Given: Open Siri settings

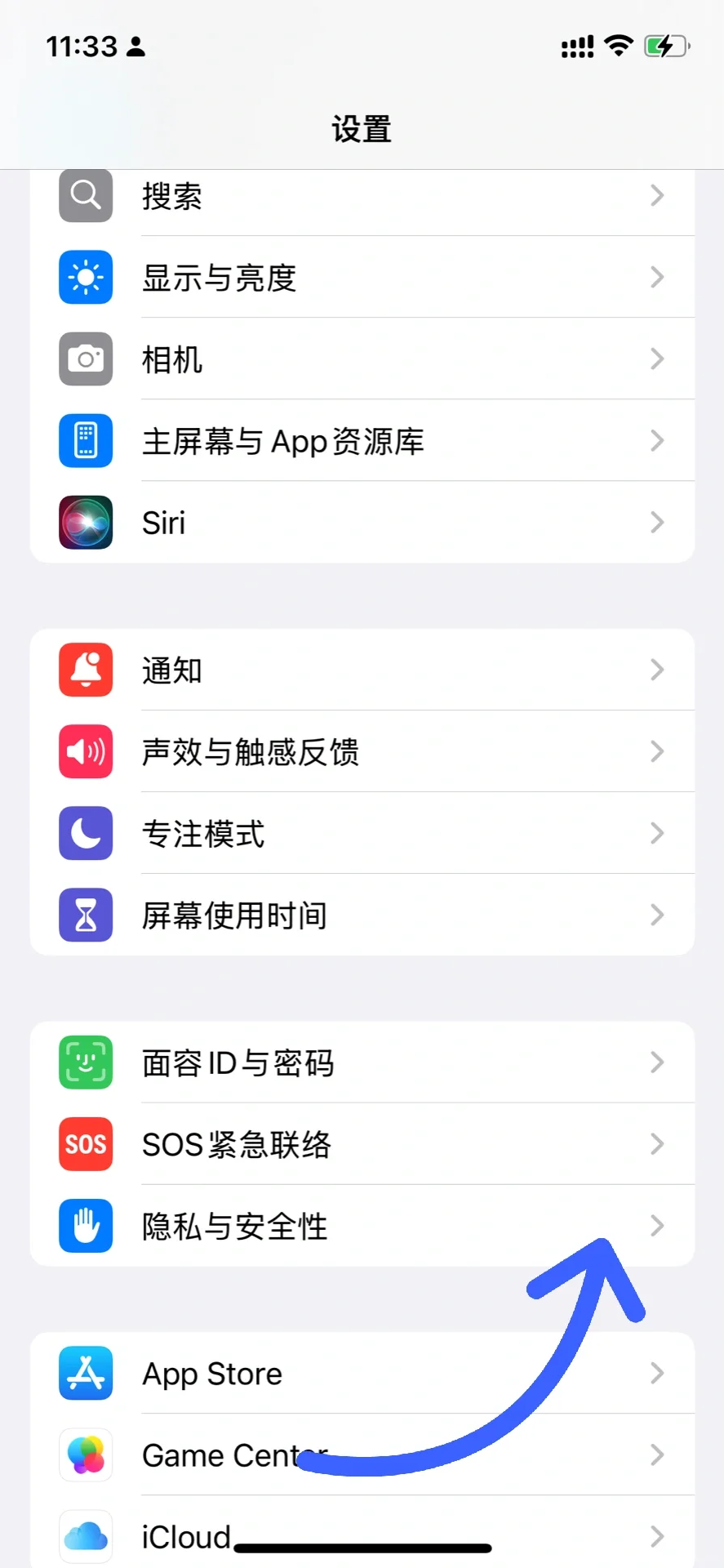Looking at the screenshot, I should pos(362,523).
